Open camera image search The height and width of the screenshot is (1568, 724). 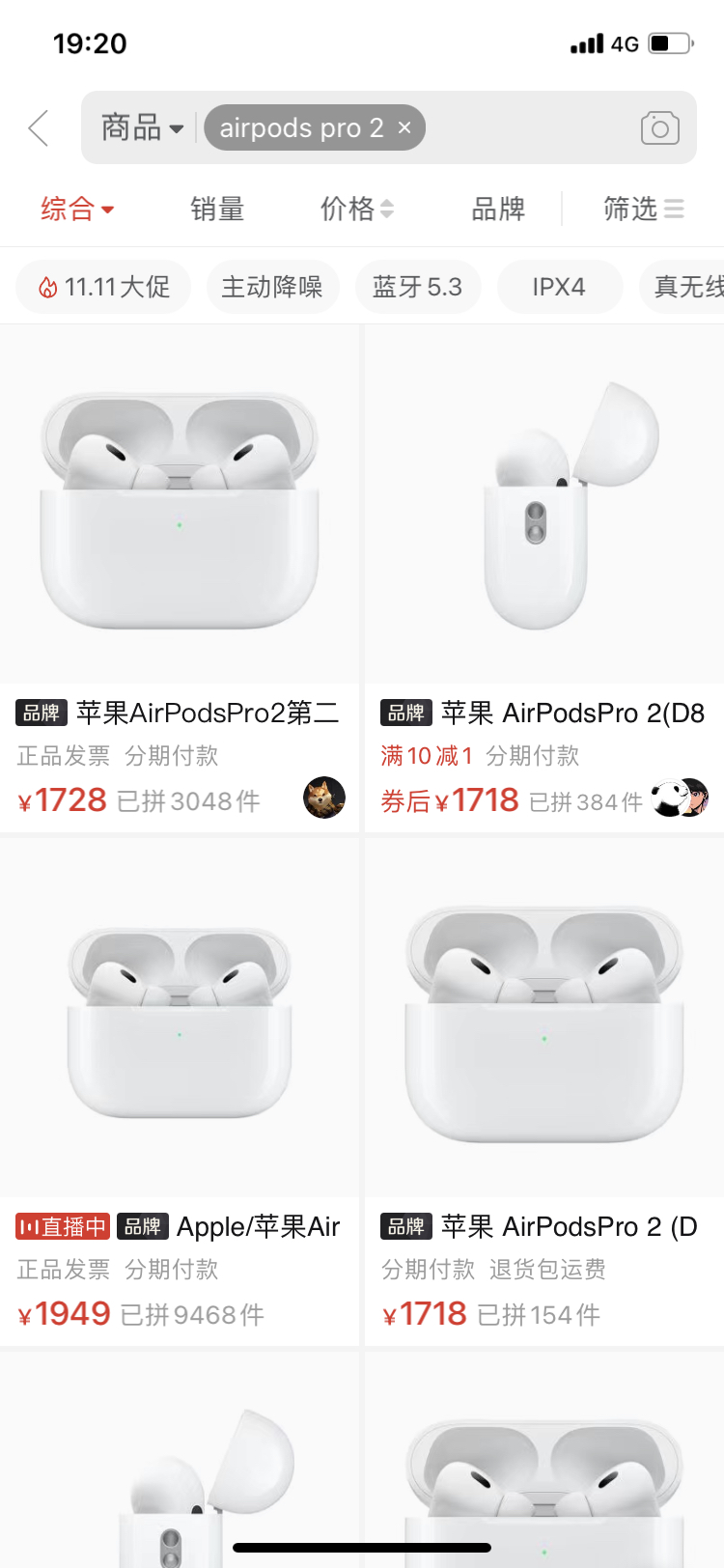660,127
